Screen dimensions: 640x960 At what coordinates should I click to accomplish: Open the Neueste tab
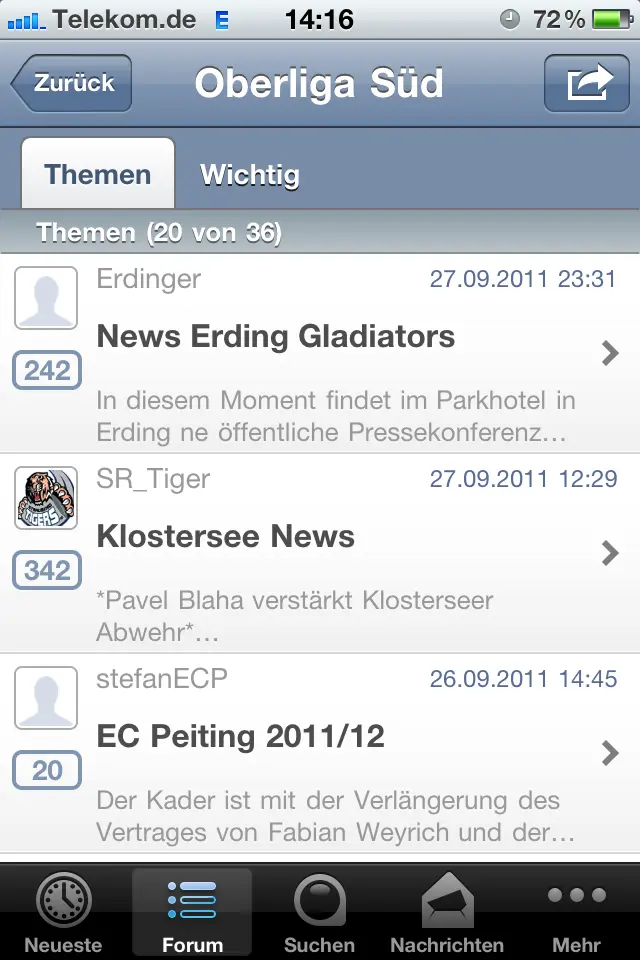(x=63, y=914)
